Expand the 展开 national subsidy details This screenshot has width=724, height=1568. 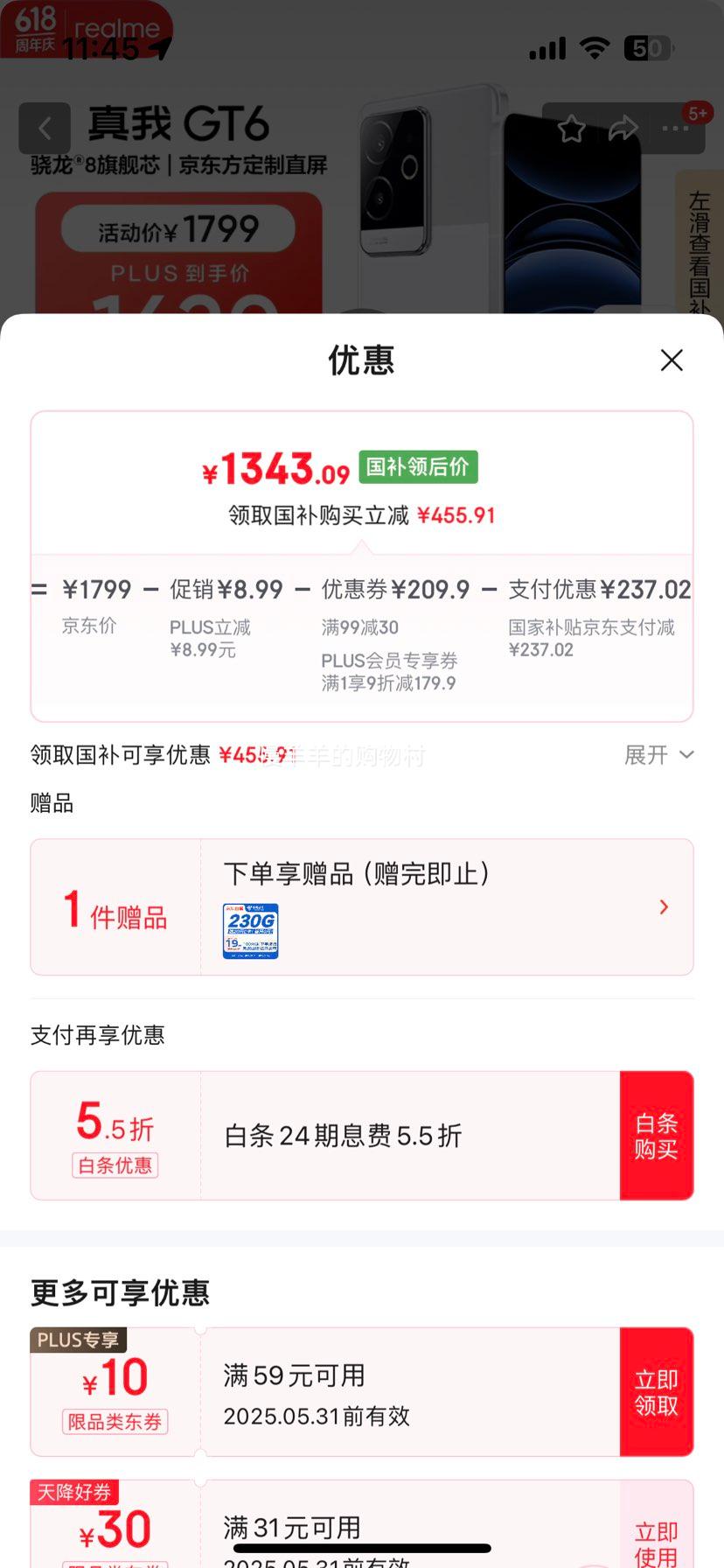pyautogui.click(x=658, y=755)
